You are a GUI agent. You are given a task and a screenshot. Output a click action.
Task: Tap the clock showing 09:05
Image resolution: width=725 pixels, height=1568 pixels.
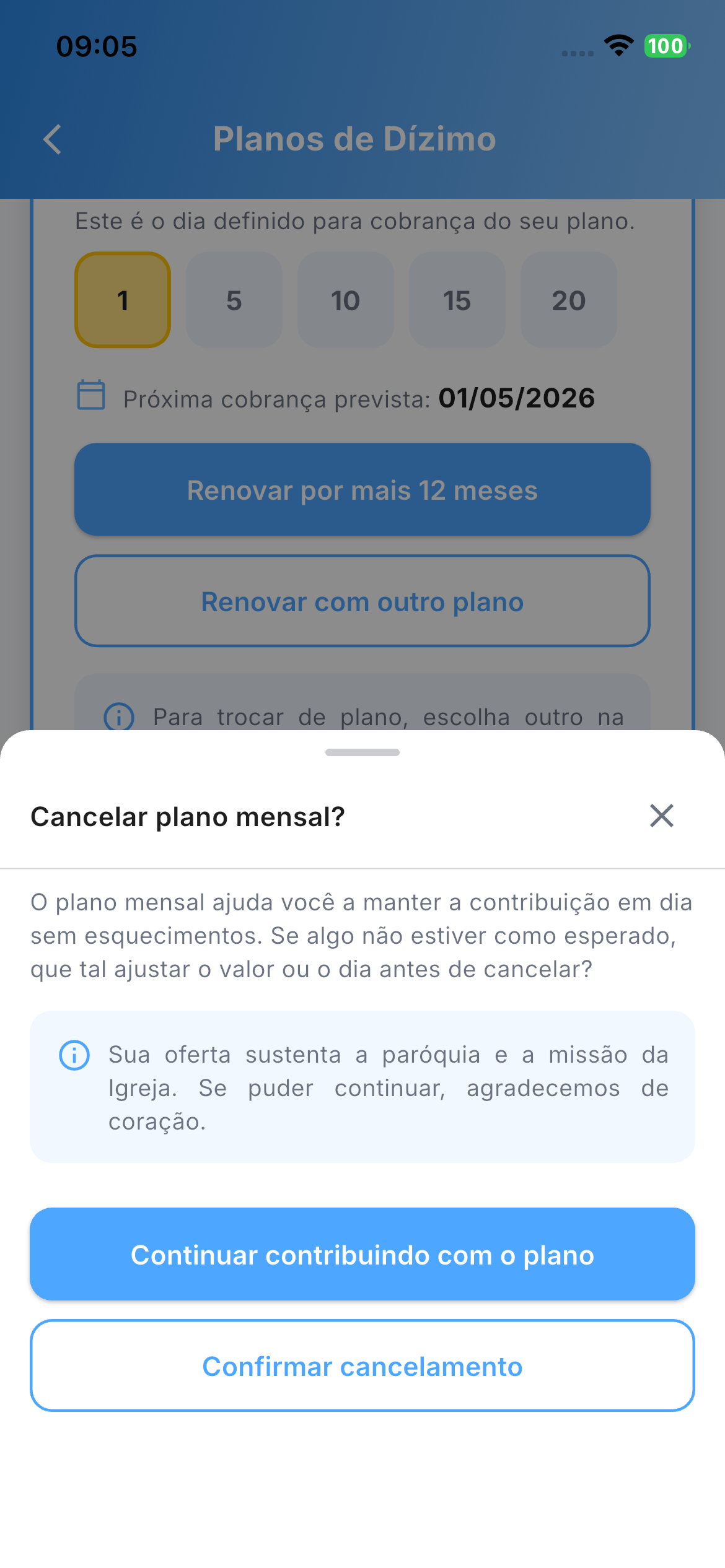point(96,46)
